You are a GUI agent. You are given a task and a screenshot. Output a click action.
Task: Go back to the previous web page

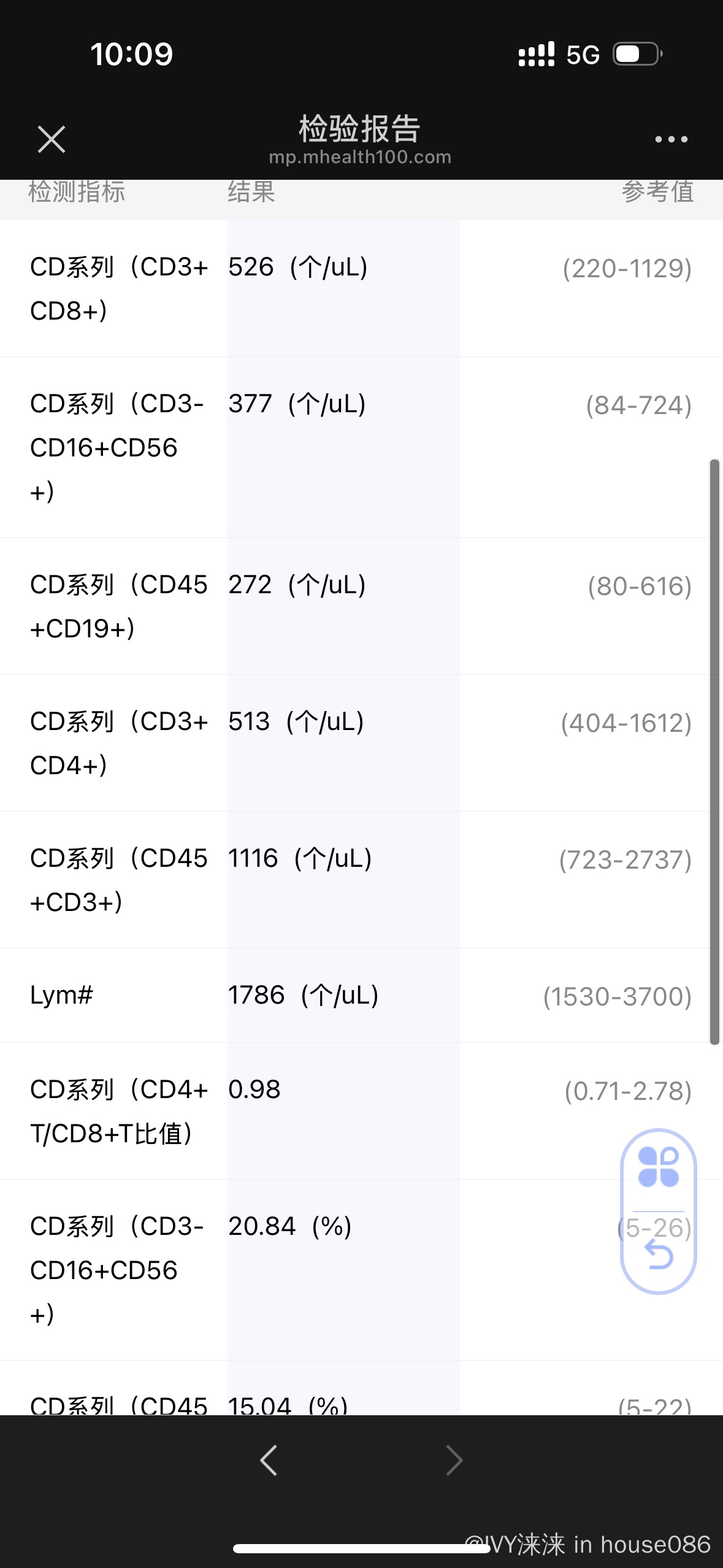(269, 1460)
